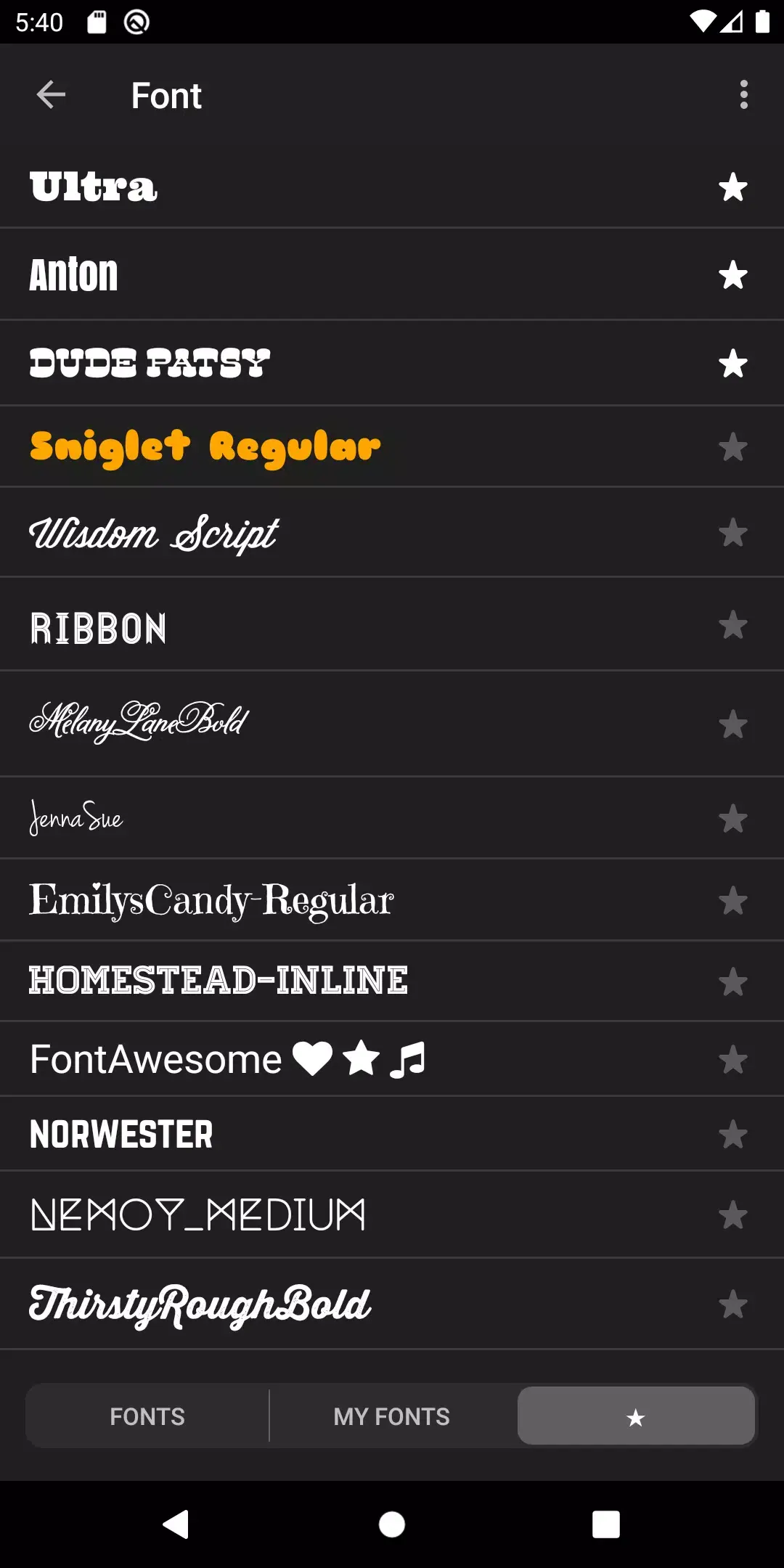The width and height of the screenshot is (784, 1568).
Task: Open the three-dot overflow menu
Action: (743, 95)
